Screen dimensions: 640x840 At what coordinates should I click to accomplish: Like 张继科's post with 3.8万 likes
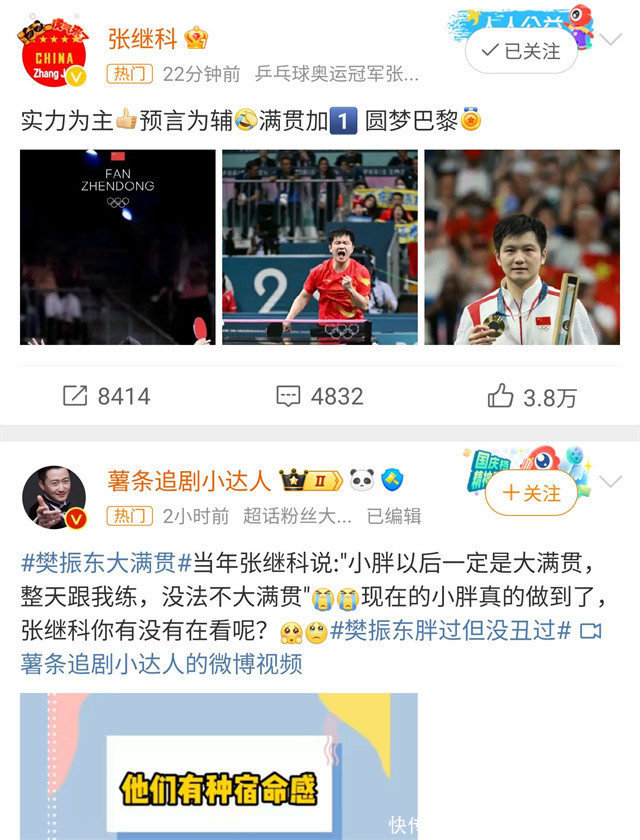coord(532,397)
